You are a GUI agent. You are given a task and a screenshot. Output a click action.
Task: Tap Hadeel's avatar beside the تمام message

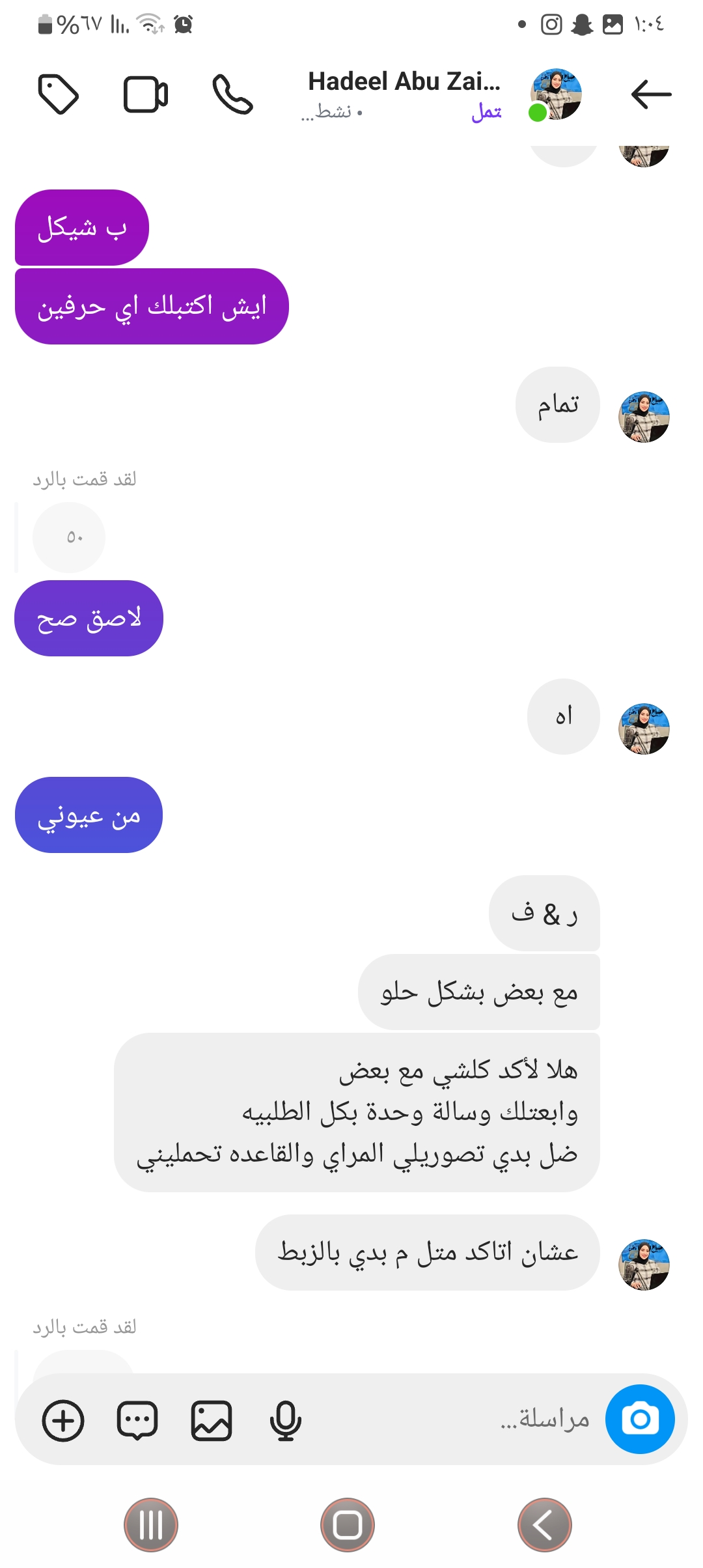644,417
